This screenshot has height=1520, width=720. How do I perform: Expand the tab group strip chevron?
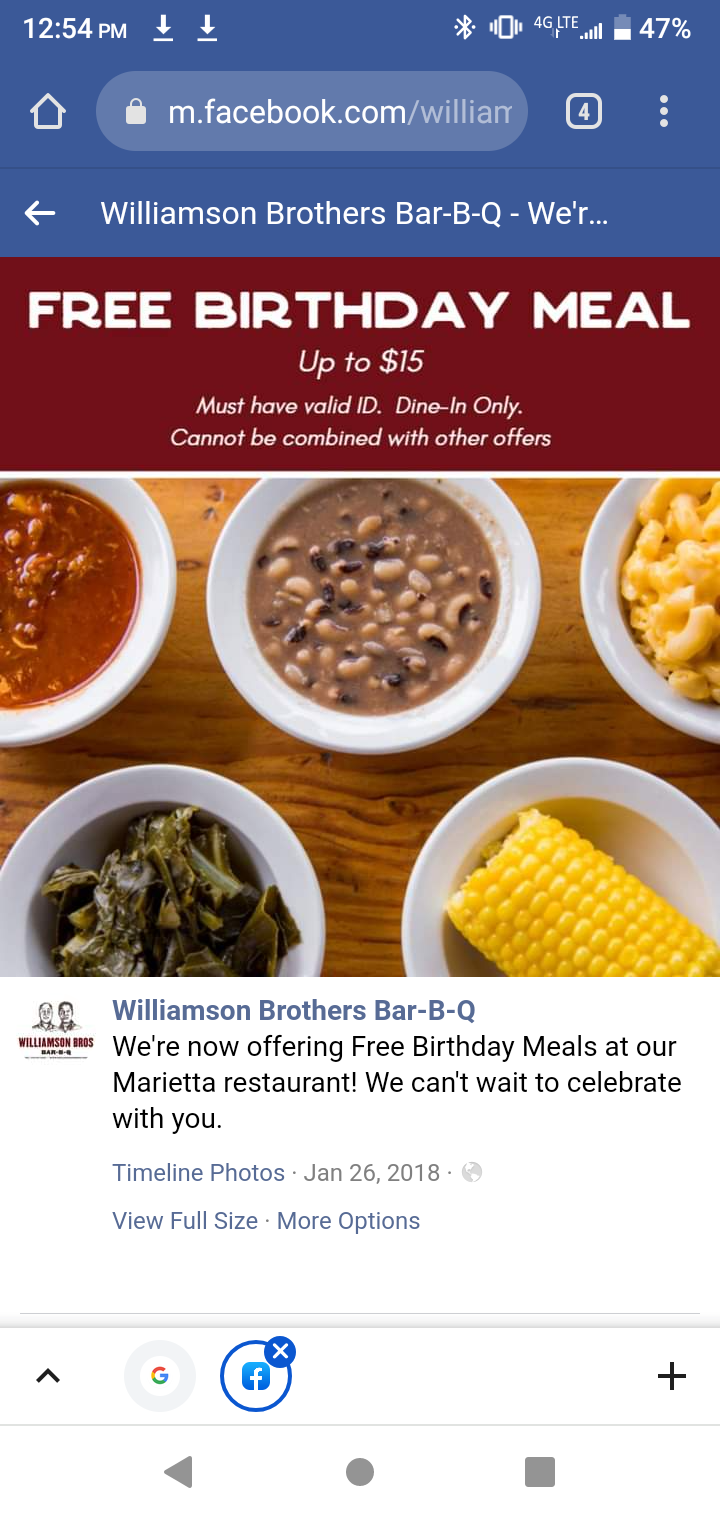48,1377
